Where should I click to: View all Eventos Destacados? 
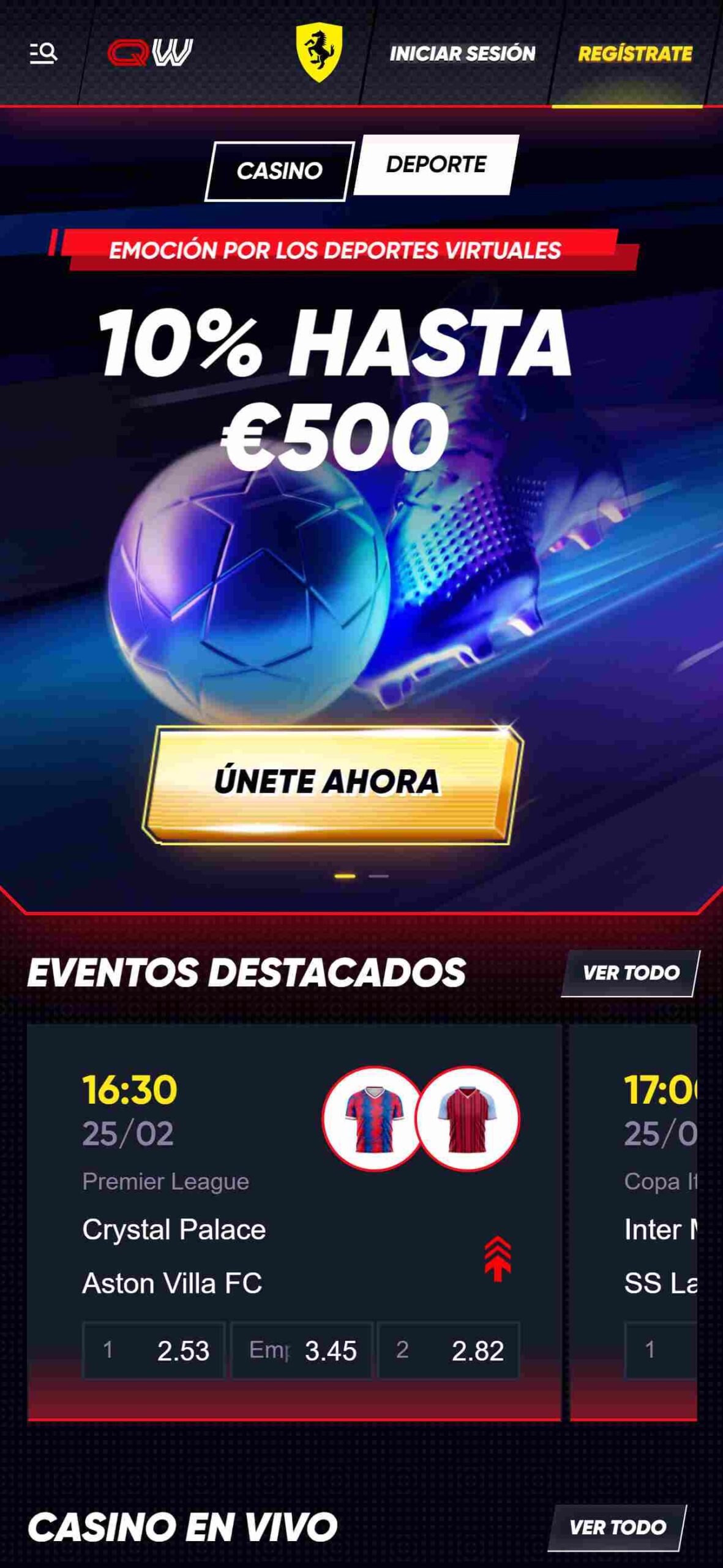tap(631, 973)
